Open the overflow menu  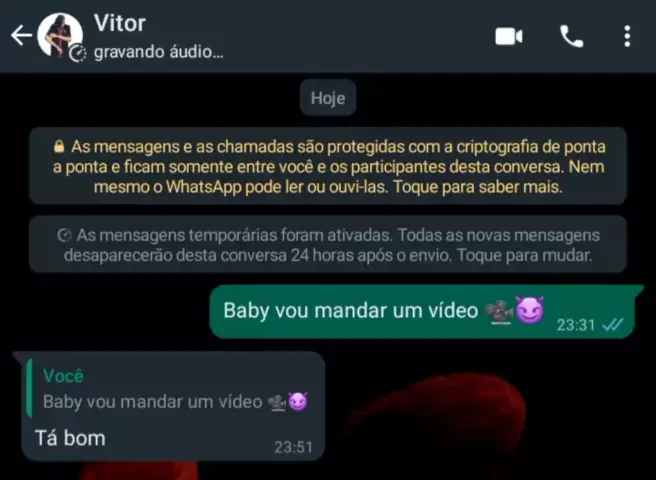pyautogui.click(x=627, y=37)
